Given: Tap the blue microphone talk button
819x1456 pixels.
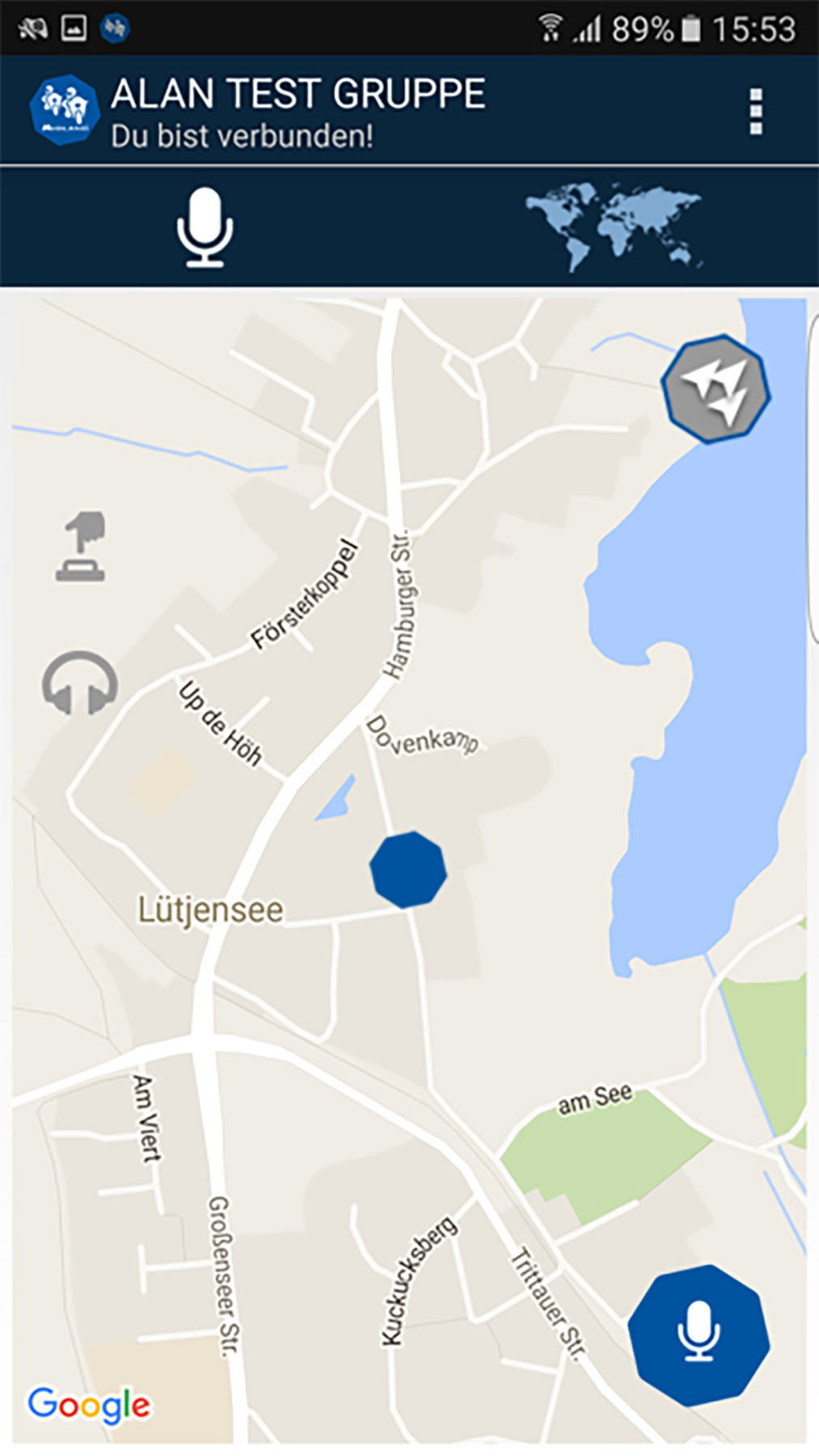Looking at the screenshot, I should pyautogui.click(x=699, y=1335).
